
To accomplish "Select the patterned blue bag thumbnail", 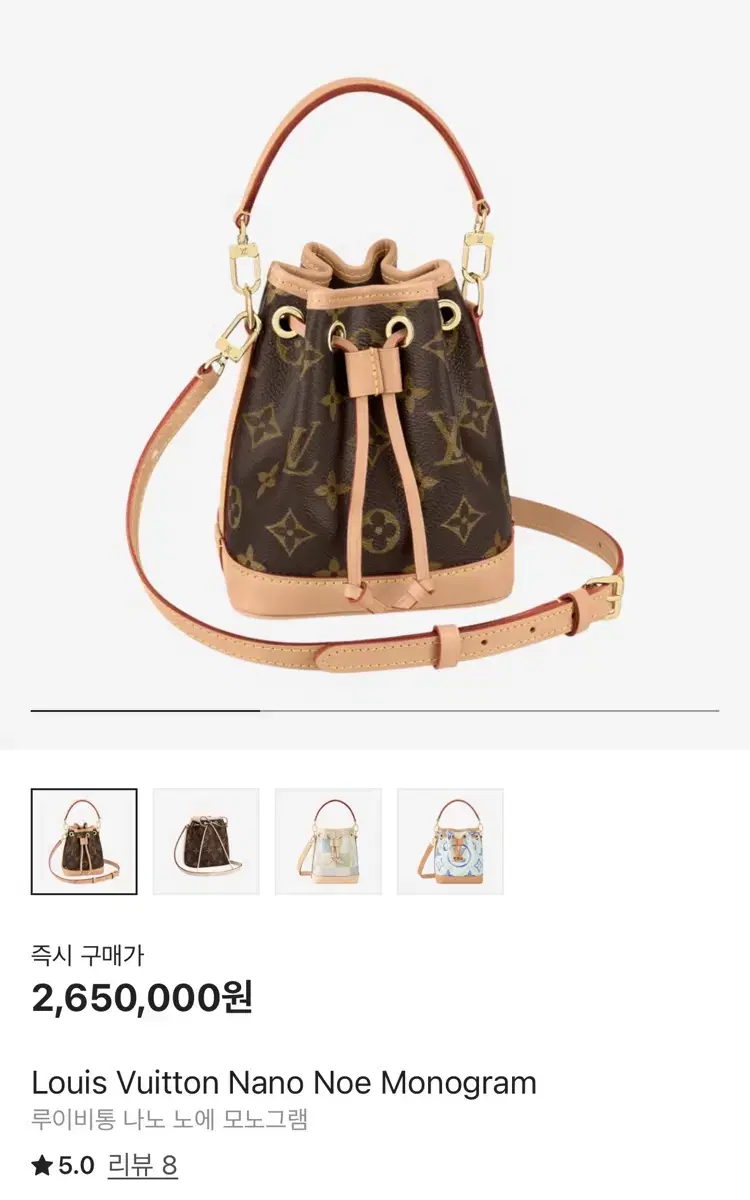I will point(448,842).
